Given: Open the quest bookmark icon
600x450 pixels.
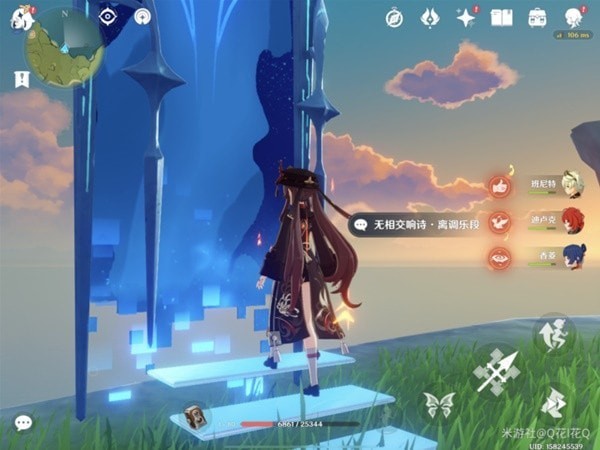Looking at the screenshot, I should click(21, 78).
